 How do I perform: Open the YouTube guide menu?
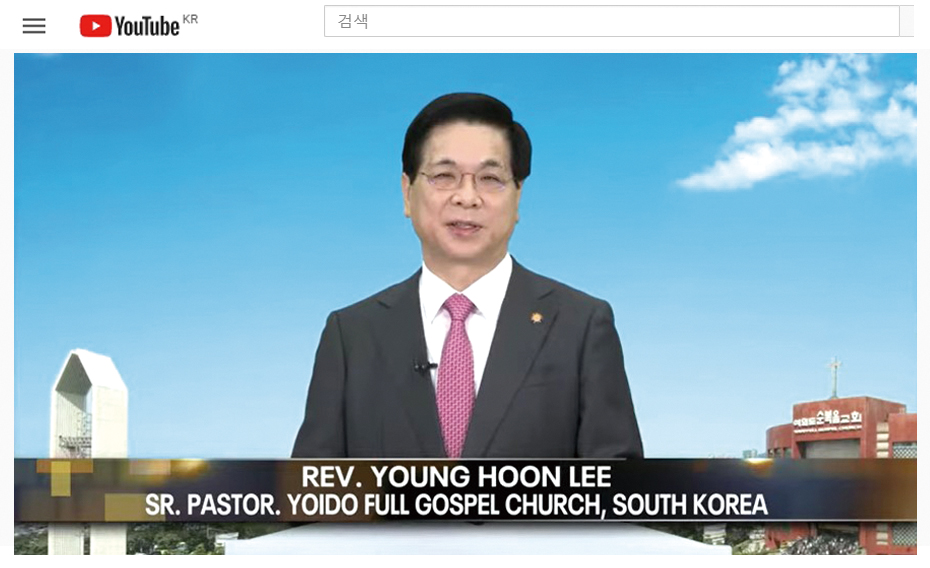point(34,26)
